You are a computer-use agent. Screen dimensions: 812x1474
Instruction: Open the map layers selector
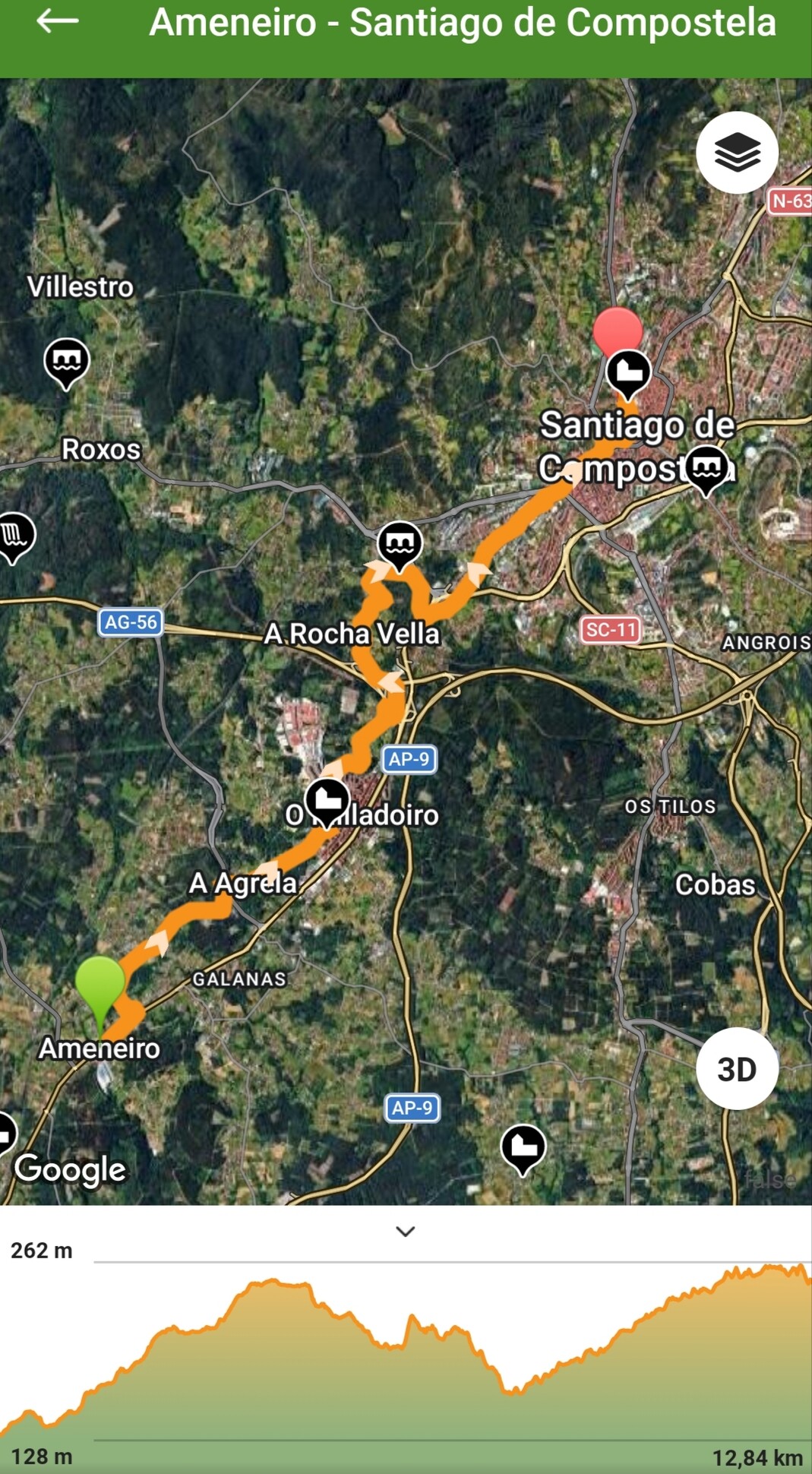(737, 153)
